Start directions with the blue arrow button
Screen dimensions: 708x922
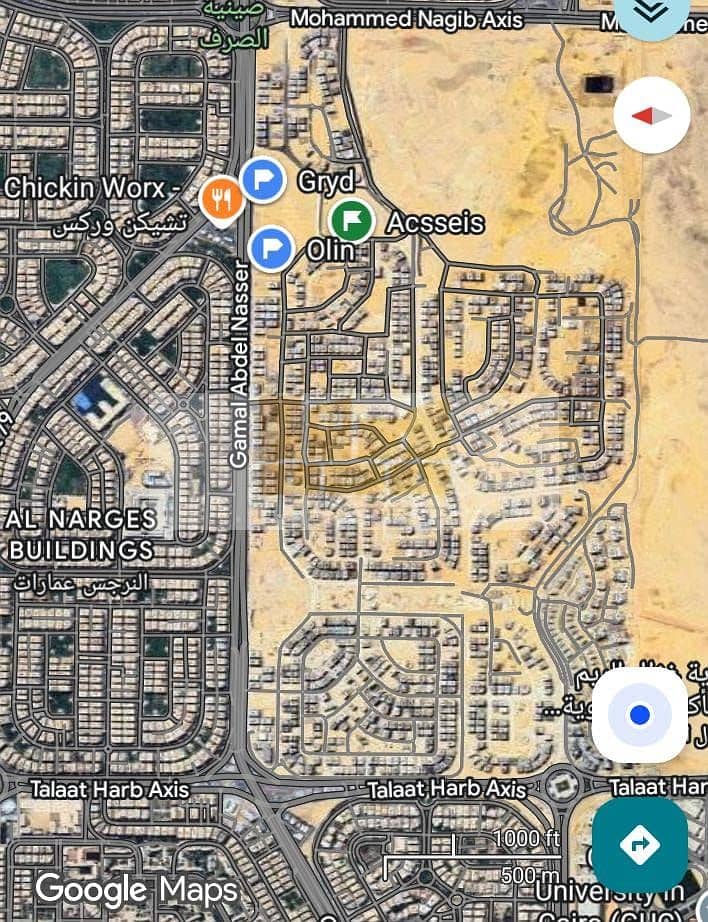(640, 843)
